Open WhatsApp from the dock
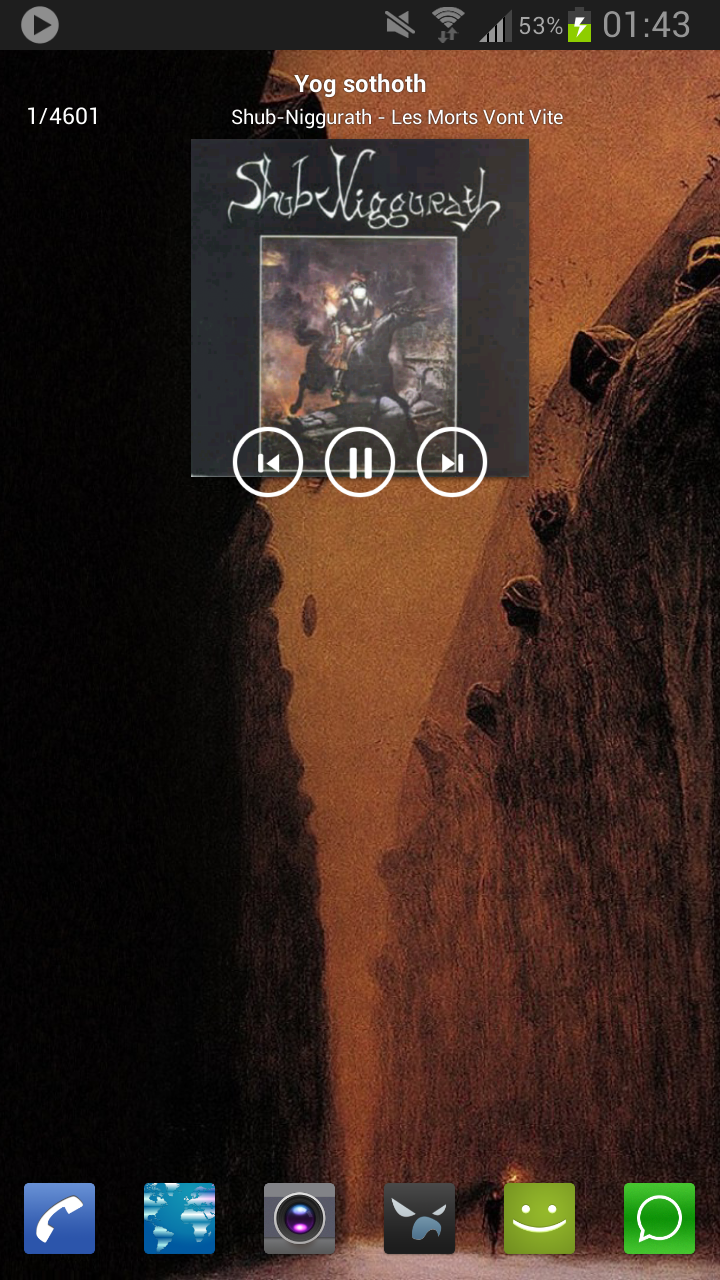 coord(660,1218)
